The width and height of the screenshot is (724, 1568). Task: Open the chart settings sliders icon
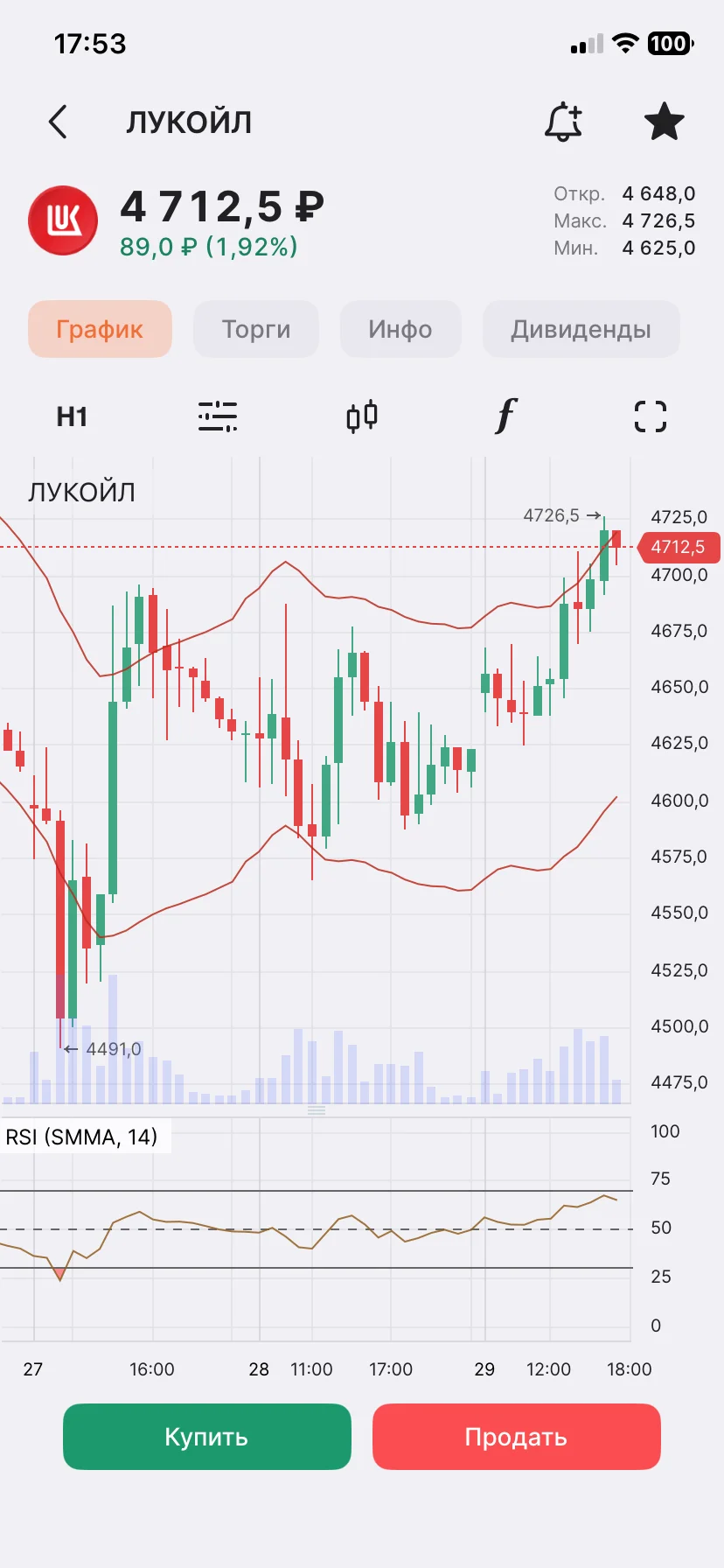point(217,416)
